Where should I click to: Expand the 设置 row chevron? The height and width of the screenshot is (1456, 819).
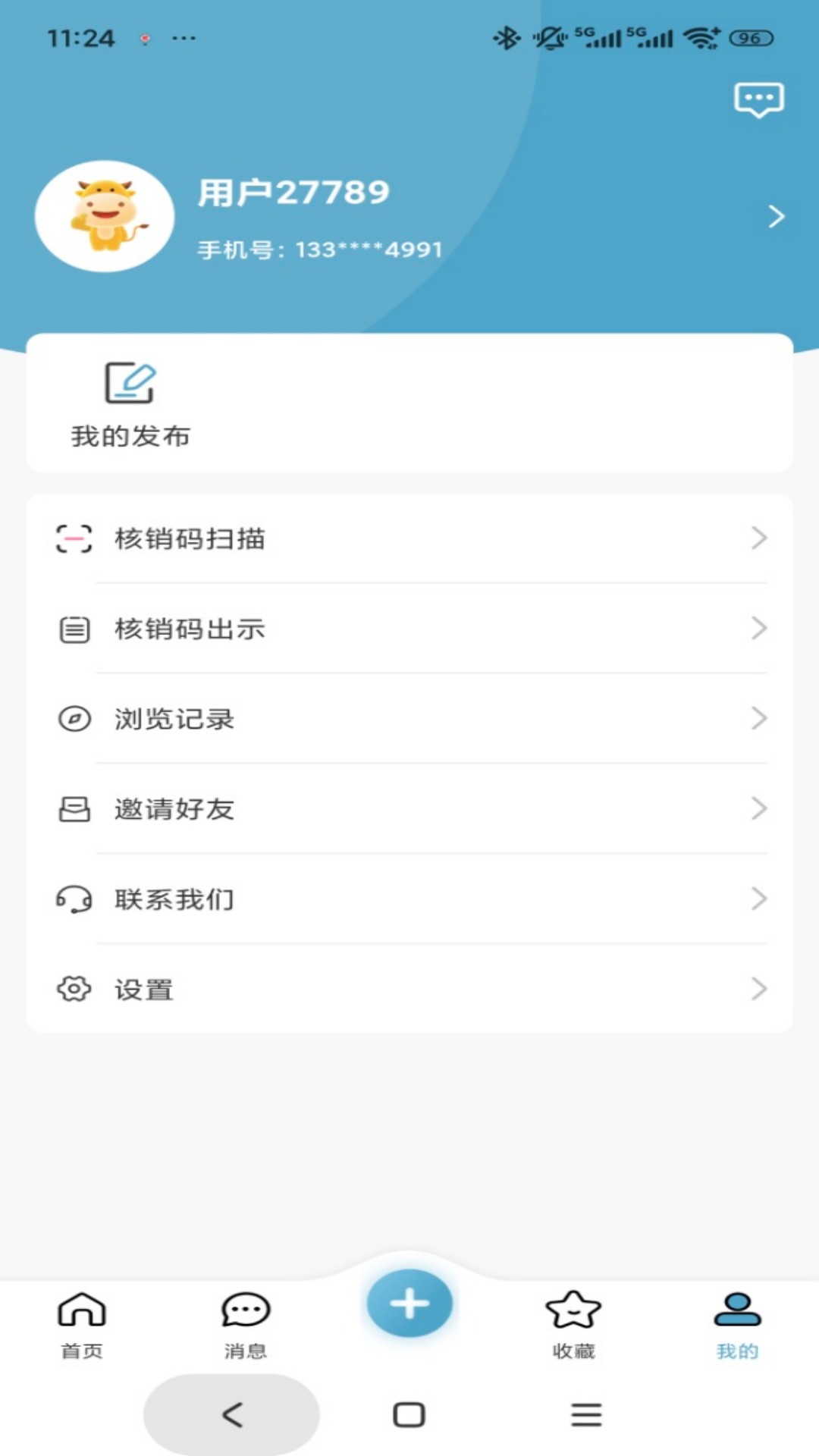(x=759, y=989)
